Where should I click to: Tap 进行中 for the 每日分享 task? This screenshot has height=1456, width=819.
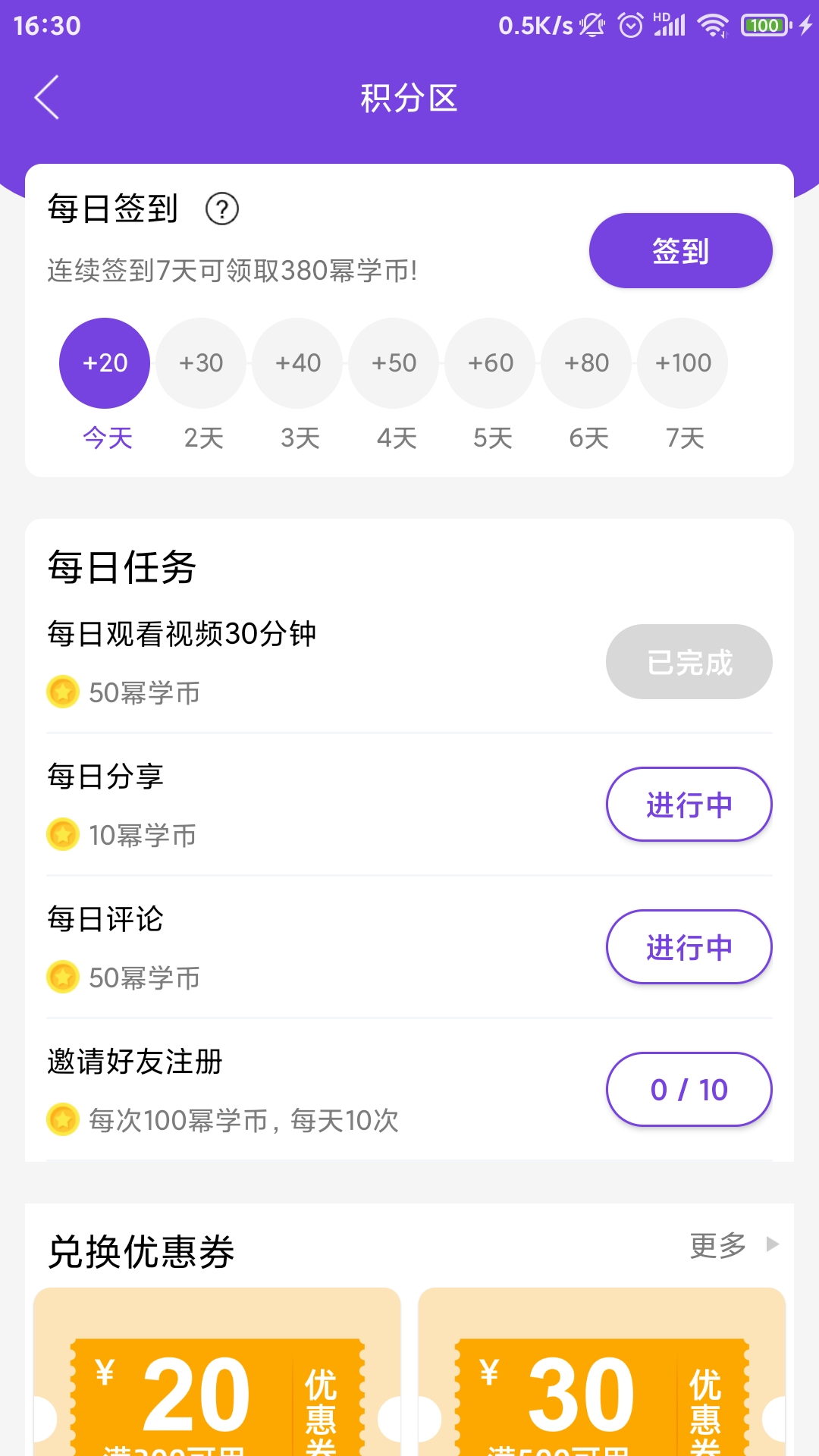(x=689, y=804)
